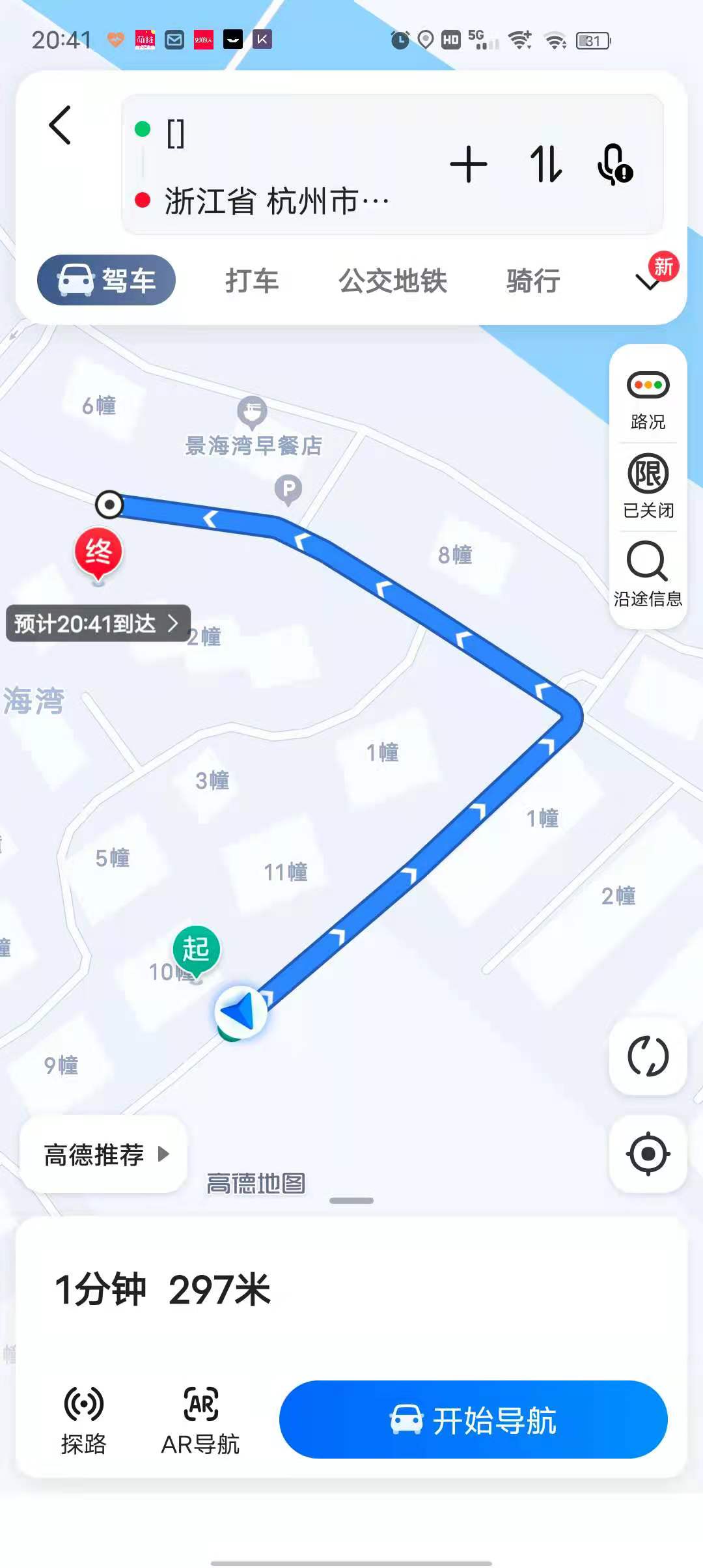Start navigation with 开始导航
This screenshot has height=1568, width=703.
[473, 1420]
